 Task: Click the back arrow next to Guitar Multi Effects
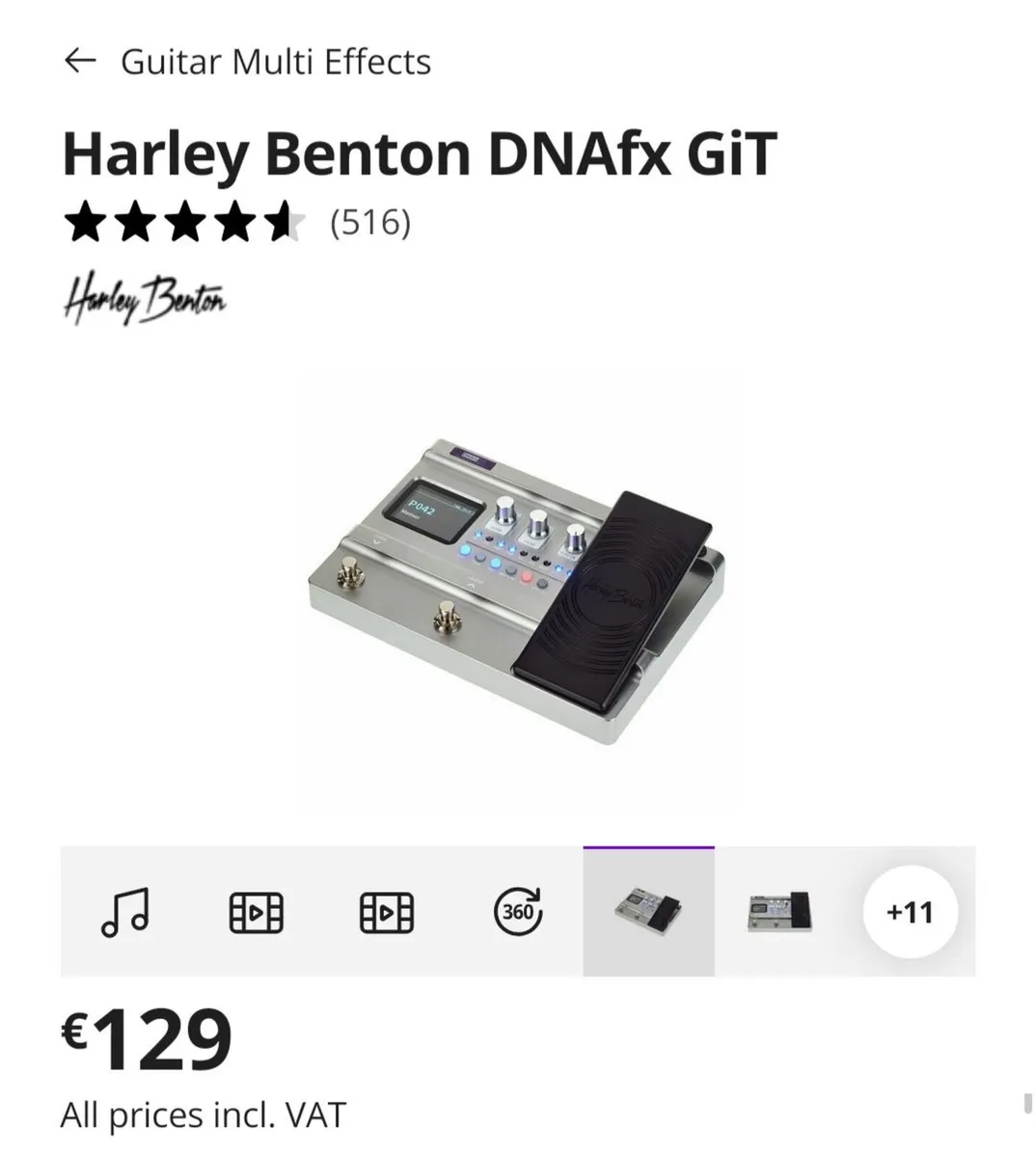pyautogui.click(x=80, y=61)
